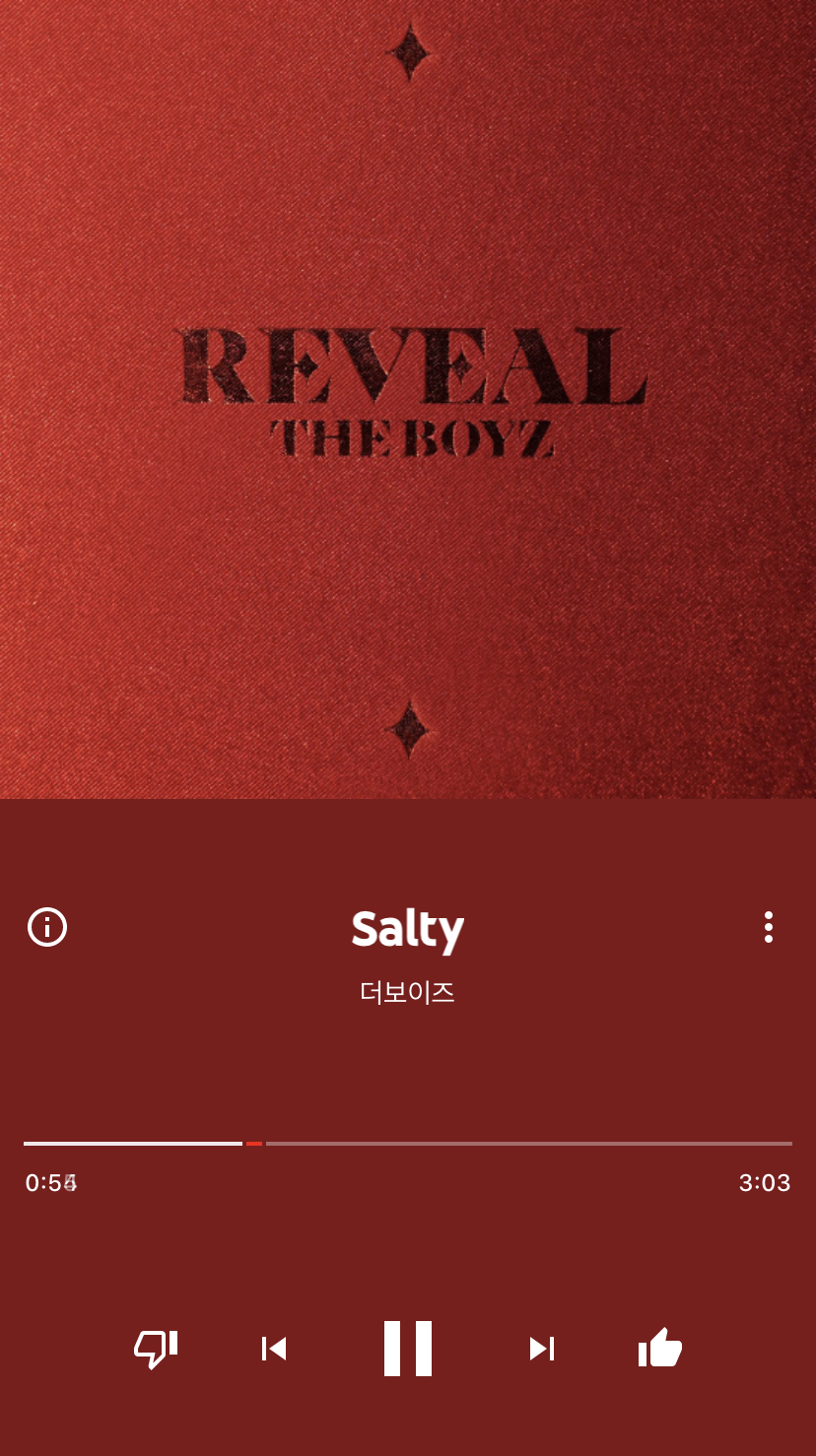Dislike the song Salty

coord(156,1348)
